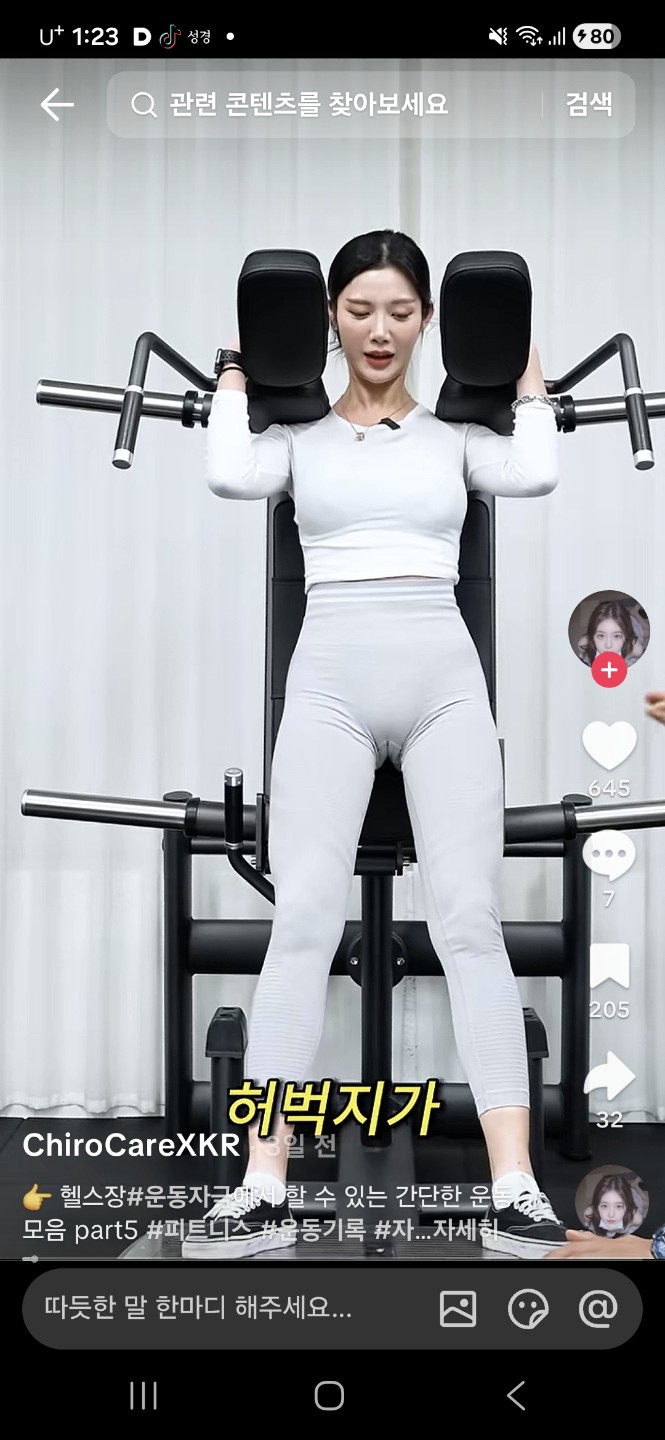665x1440 pixels.
Task: Open the sound disc thumbnail
Action: [x=611, y=1200]
